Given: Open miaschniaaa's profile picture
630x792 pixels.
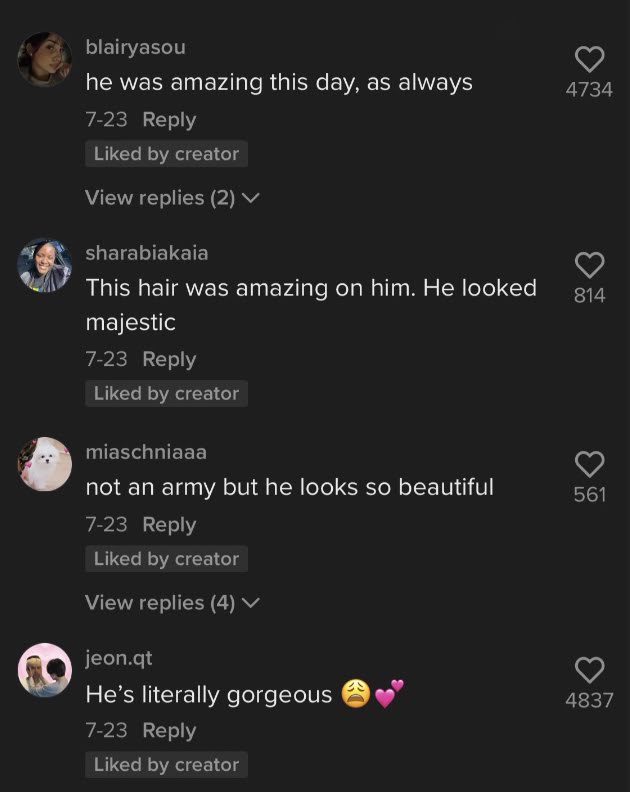Looking at the screenshot, I should [x=44, y=464].
